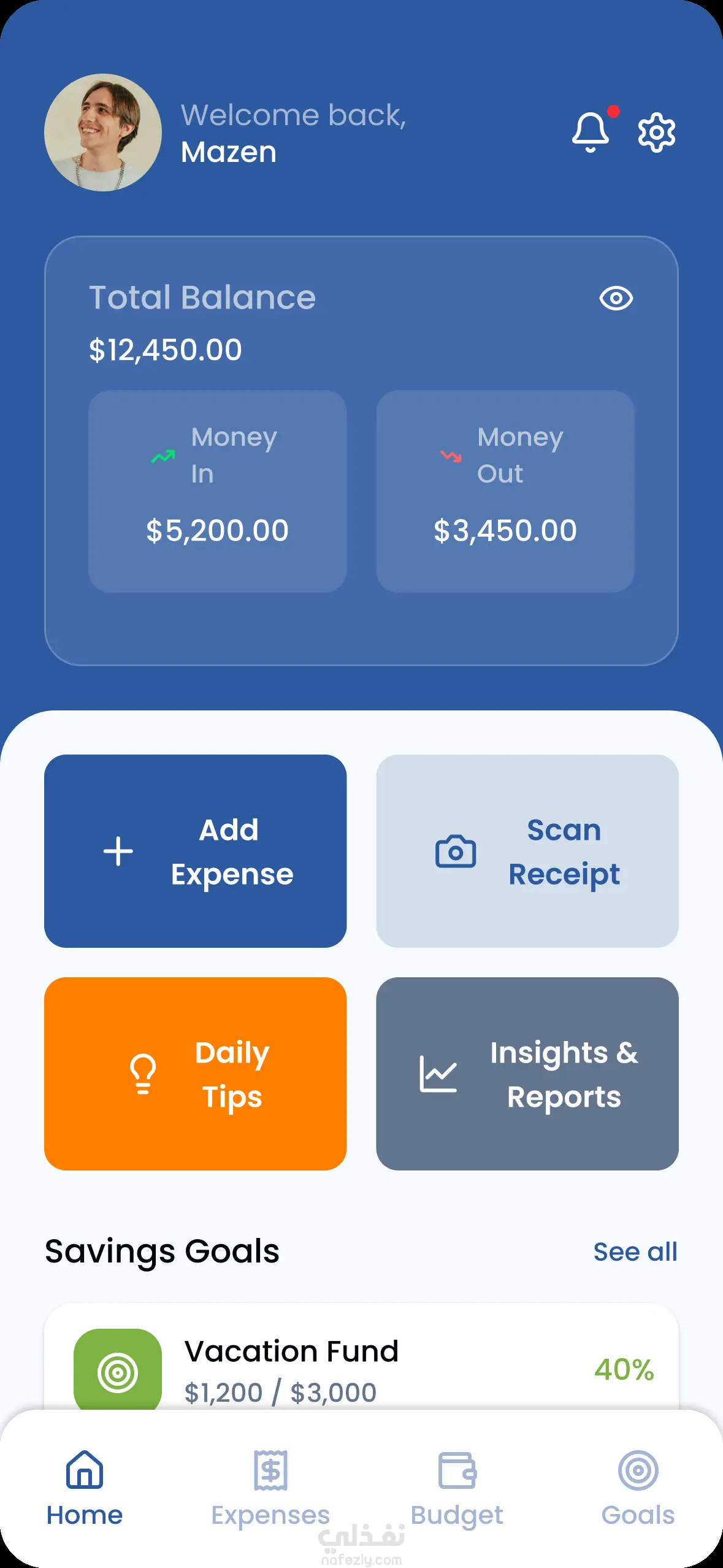723x1568 pixels.
Task: See all savings goals
Action: 635,1252
